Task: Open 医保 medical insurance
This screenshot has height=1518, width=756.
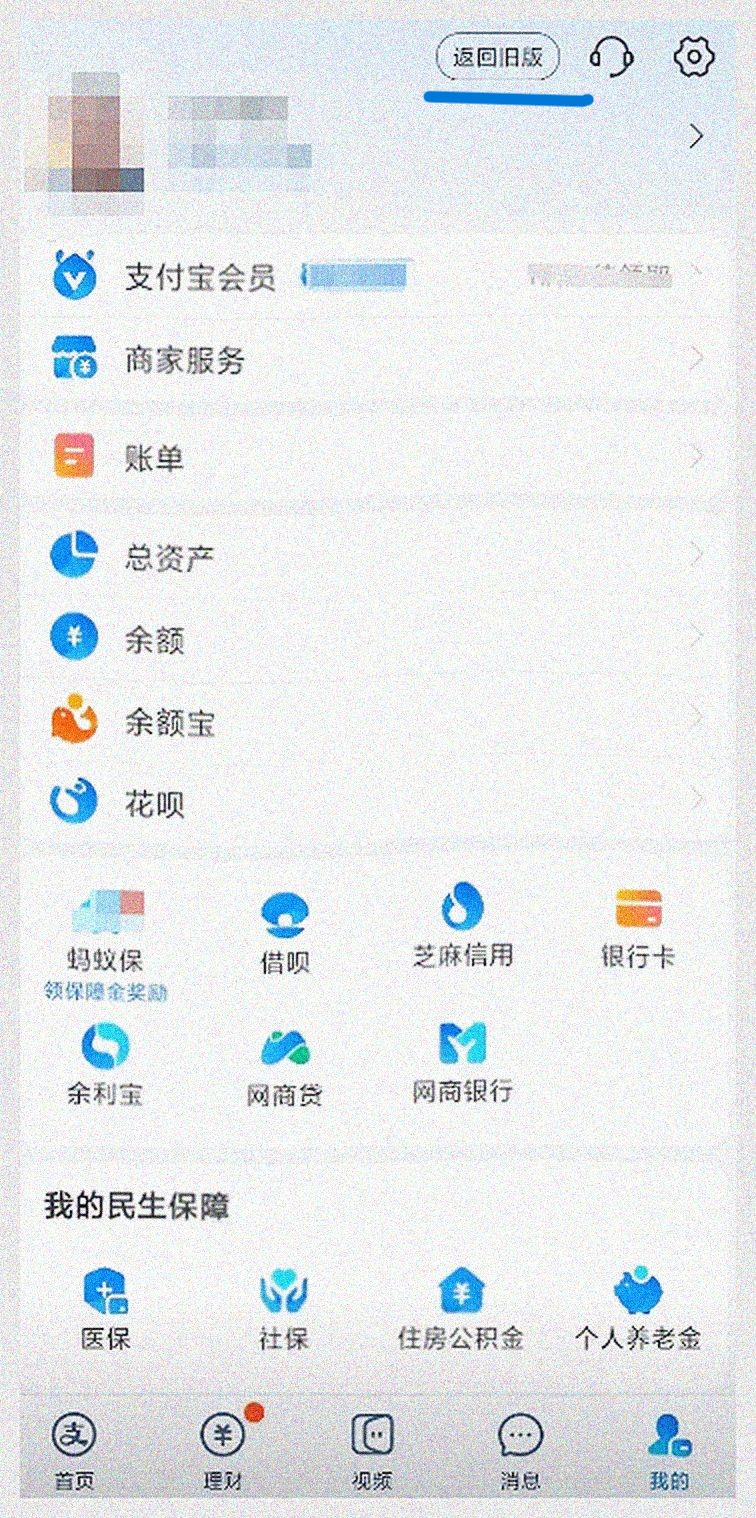Action: [106, 1308]
